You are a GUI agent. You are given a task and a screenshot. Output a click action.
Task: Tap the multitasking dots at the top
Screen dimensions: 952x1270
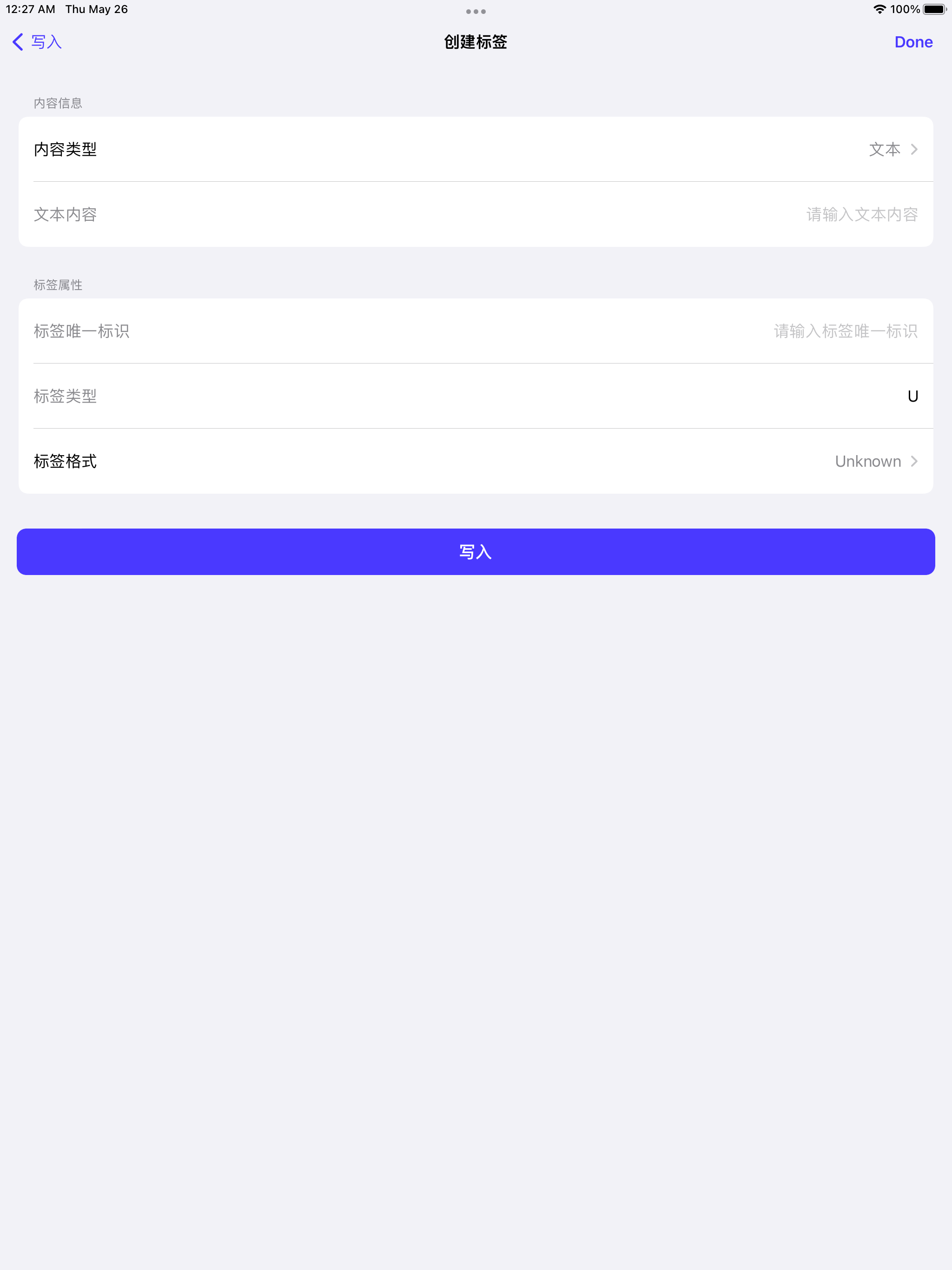pos(476,11)
